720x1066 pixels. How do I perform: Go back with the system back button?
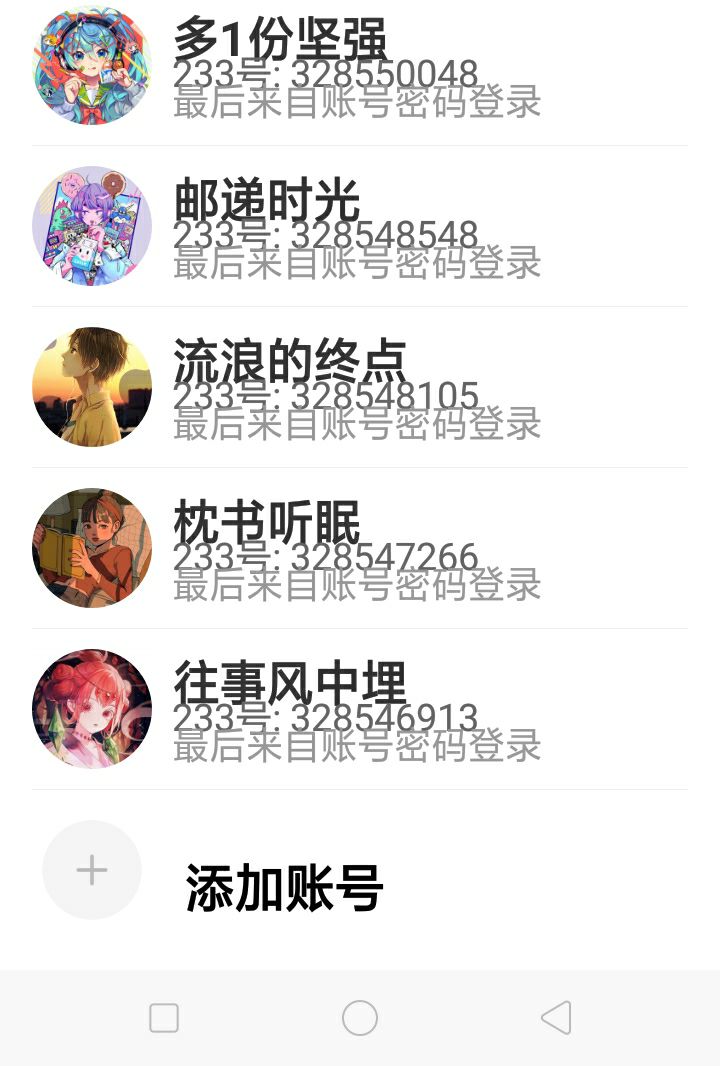tap(556, 1018)
